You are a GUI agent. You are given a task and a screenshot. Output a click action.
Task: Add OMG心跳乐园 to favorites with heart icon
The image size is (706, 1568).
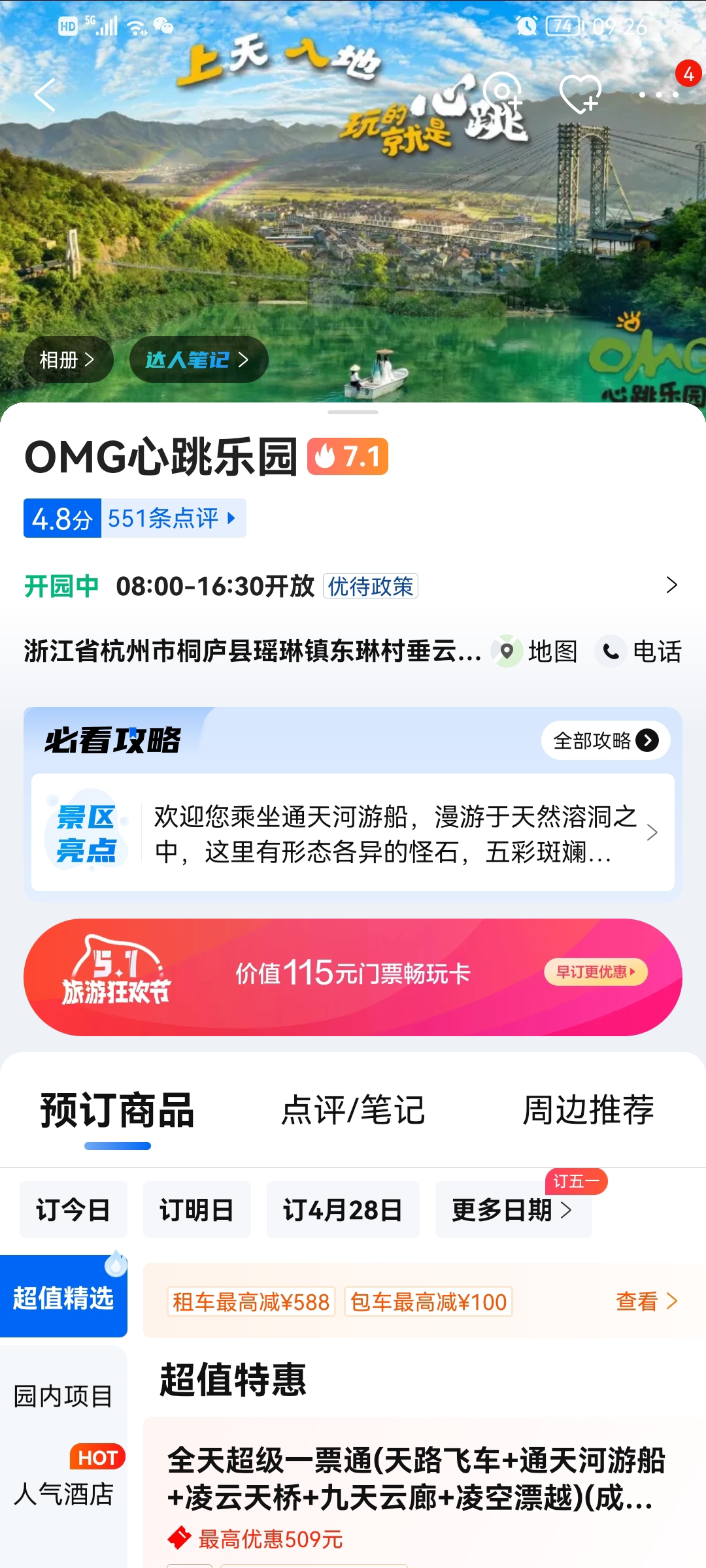[x=580, y=95]
